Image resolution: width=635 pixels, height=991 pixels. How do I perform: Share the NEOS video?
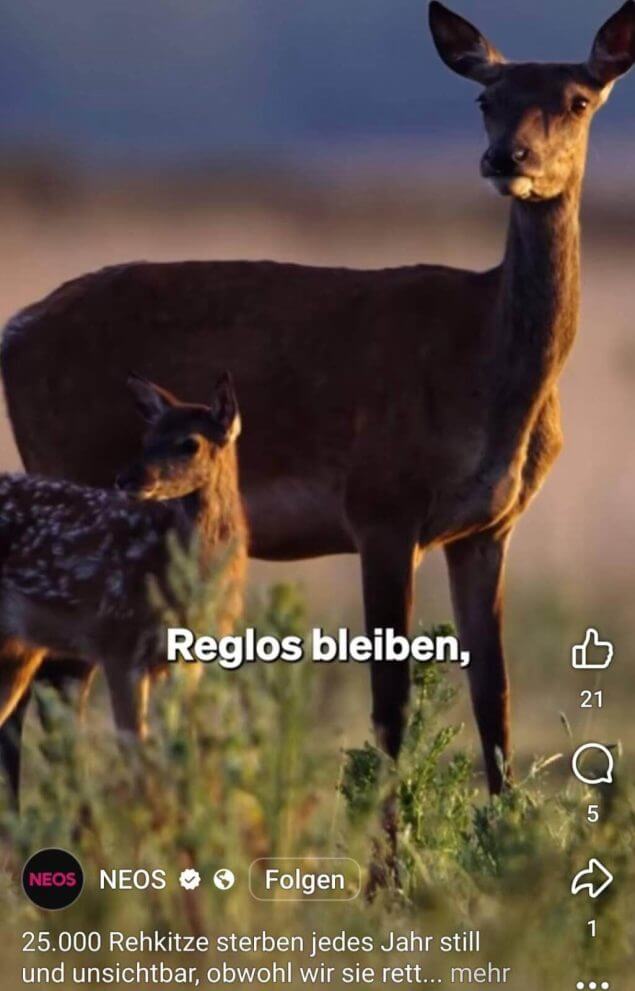591,879
